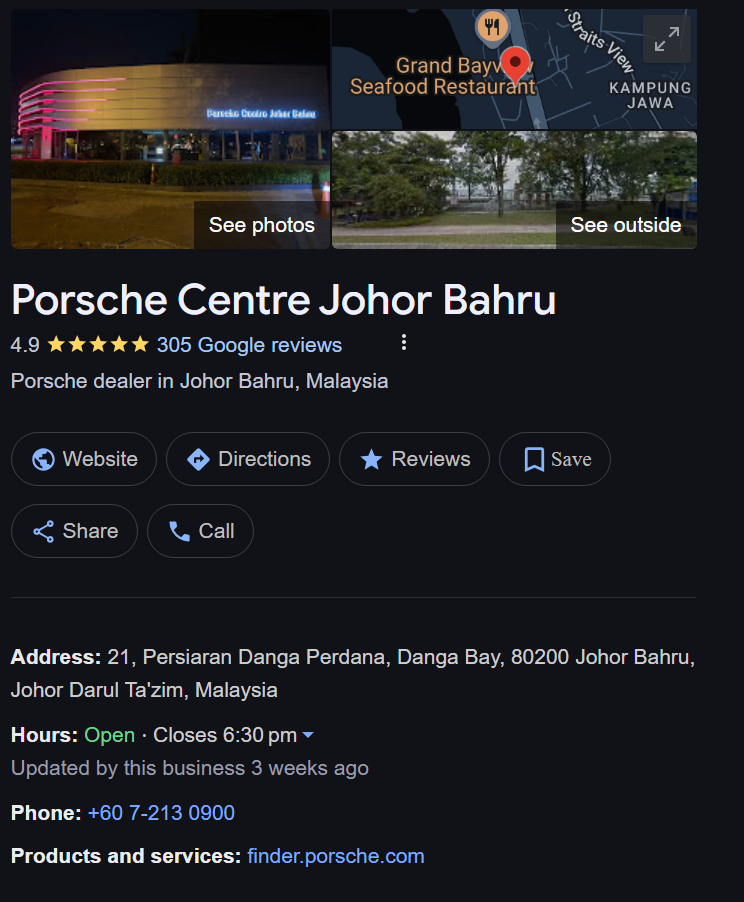Call Porsche Centre Johor Bahru

coord(200,531)
